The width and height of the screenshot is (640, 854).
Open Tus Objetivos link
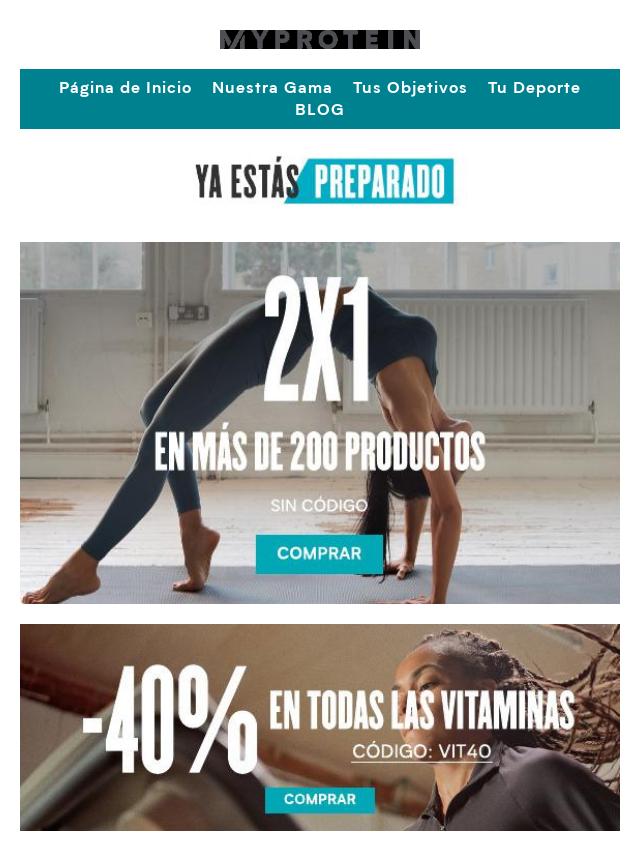409,88
